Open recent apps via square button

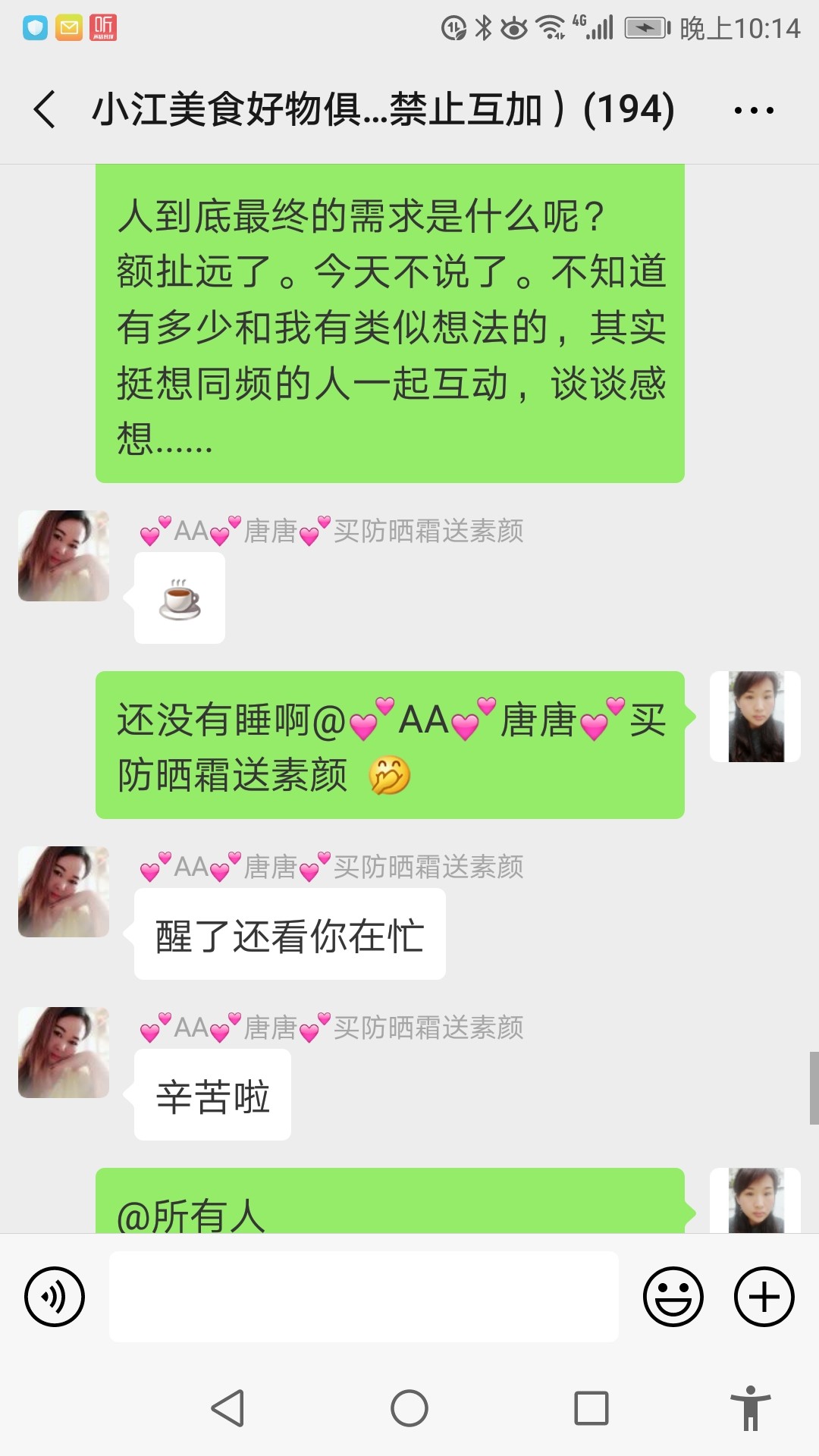tap(591, 1408)
